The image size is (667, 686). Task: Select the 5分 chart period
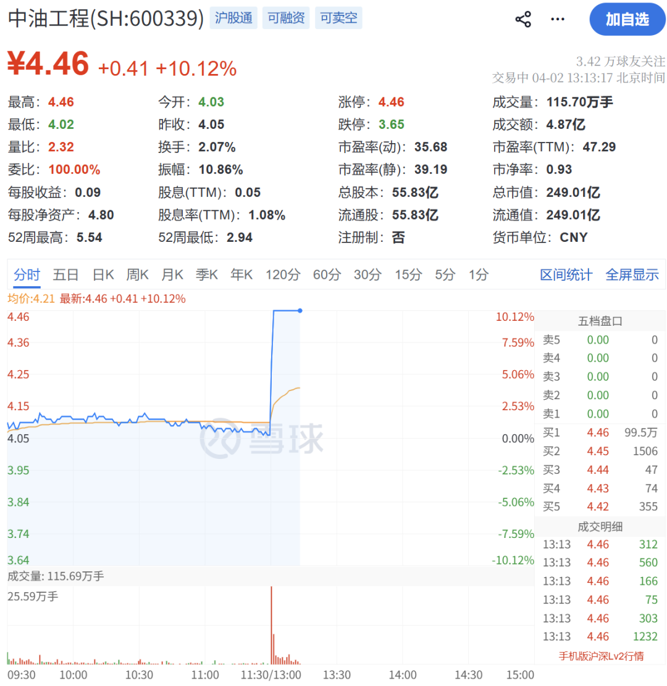(x=444, y=275)
